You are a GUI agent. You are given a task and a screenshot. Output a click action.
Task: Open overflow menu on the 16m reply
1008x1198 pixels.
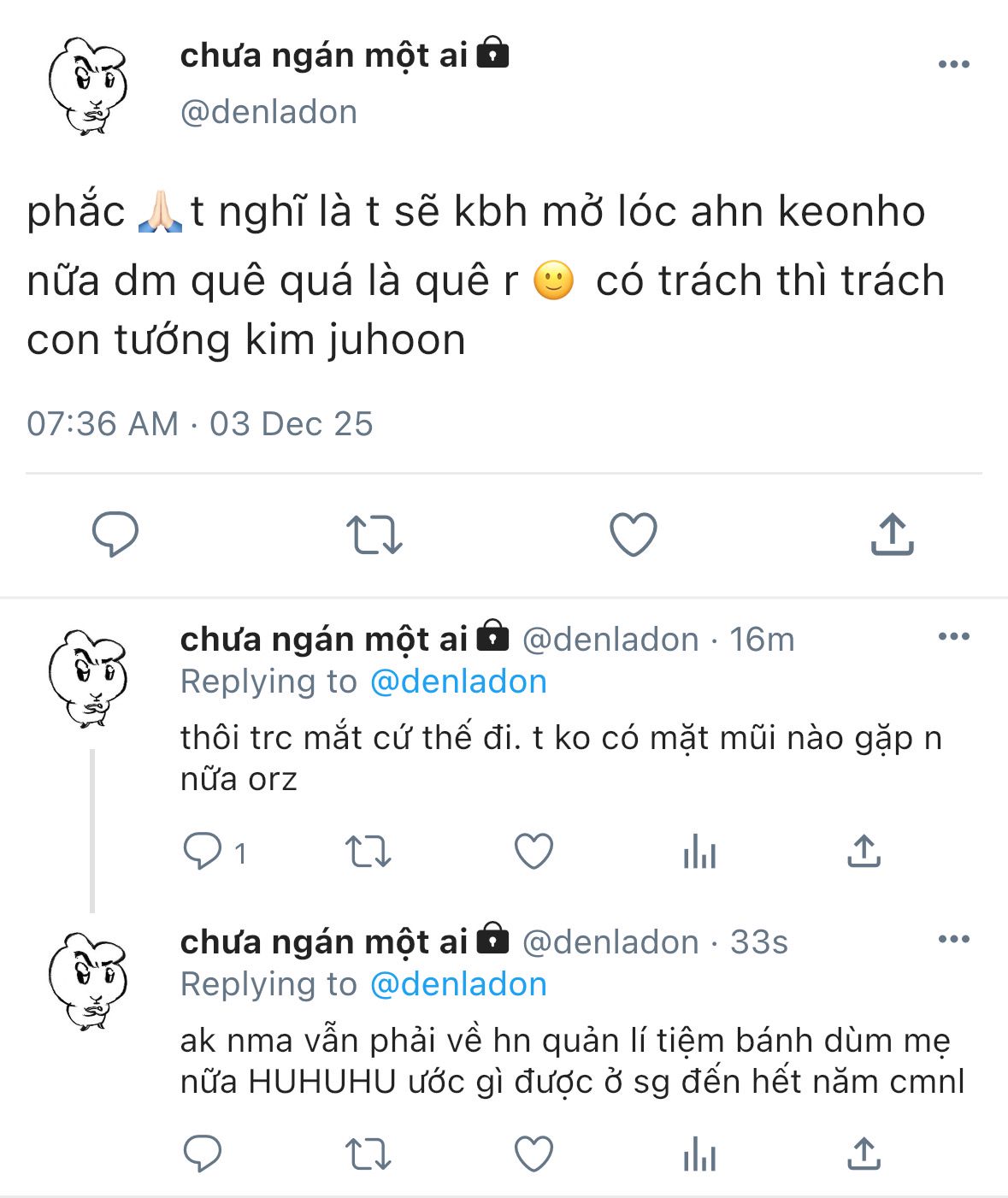[953, 637]
